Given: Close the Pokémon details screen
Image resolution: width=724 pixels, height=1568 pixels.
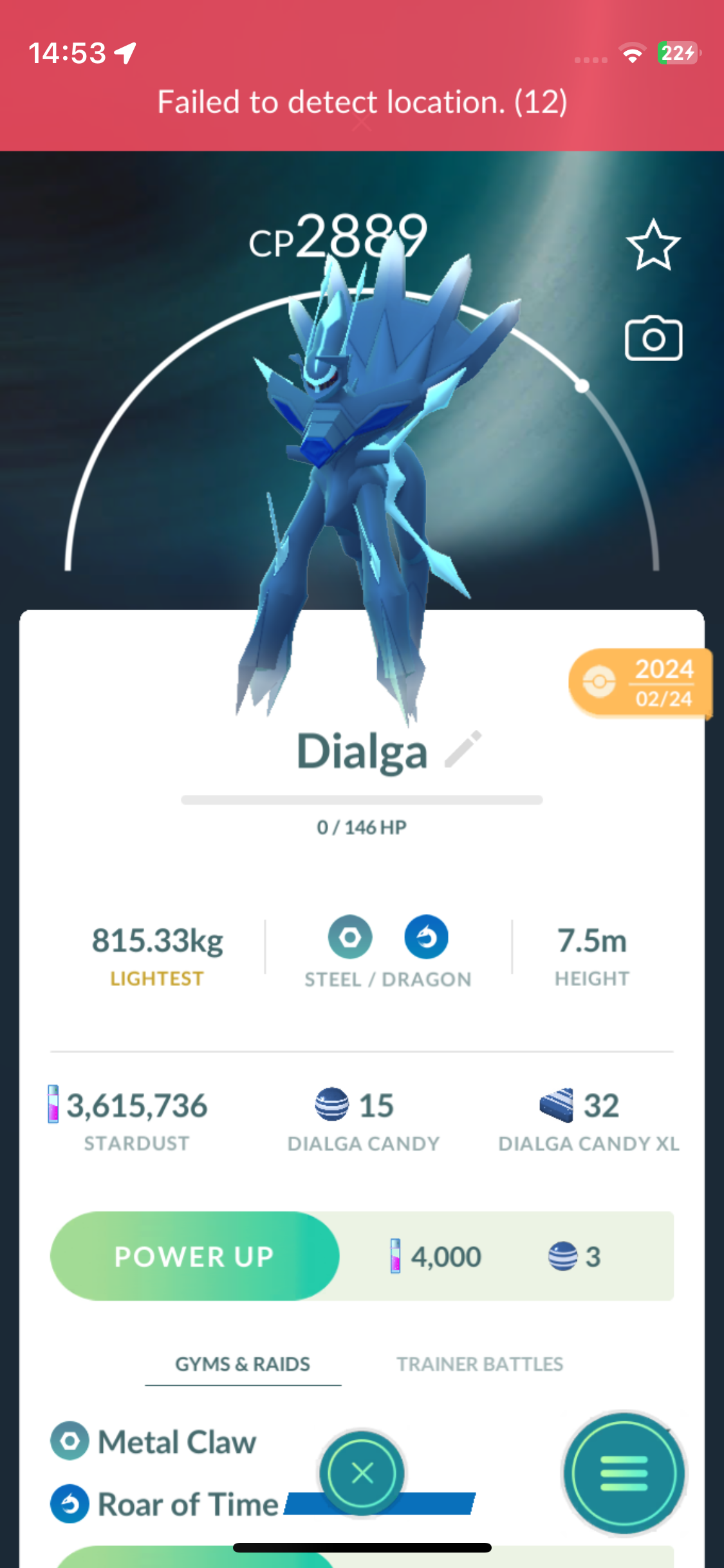Looking at the screenshot, I should (362, 1473).
